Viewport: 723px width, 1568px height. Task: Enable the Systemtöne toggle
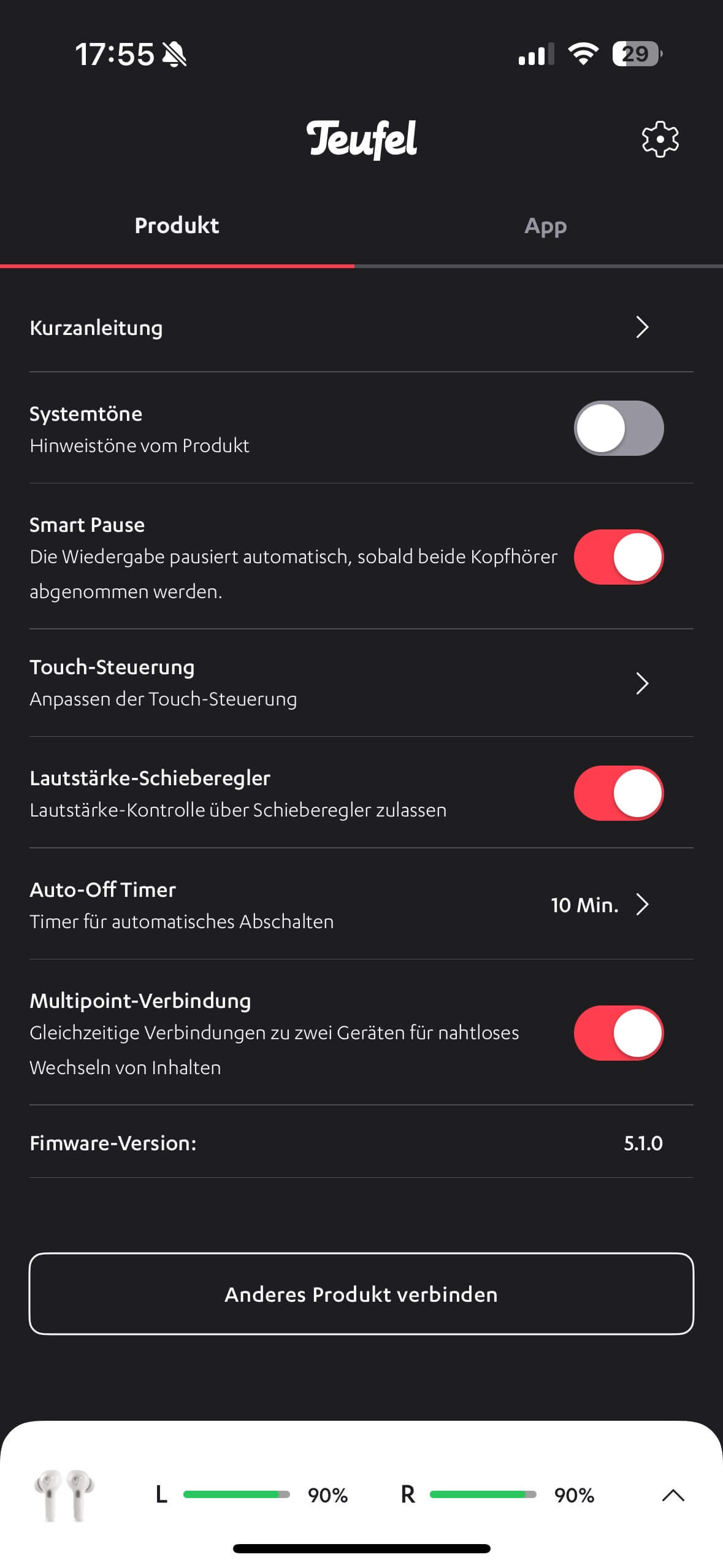pyautogui.click(x=618, y=428)
